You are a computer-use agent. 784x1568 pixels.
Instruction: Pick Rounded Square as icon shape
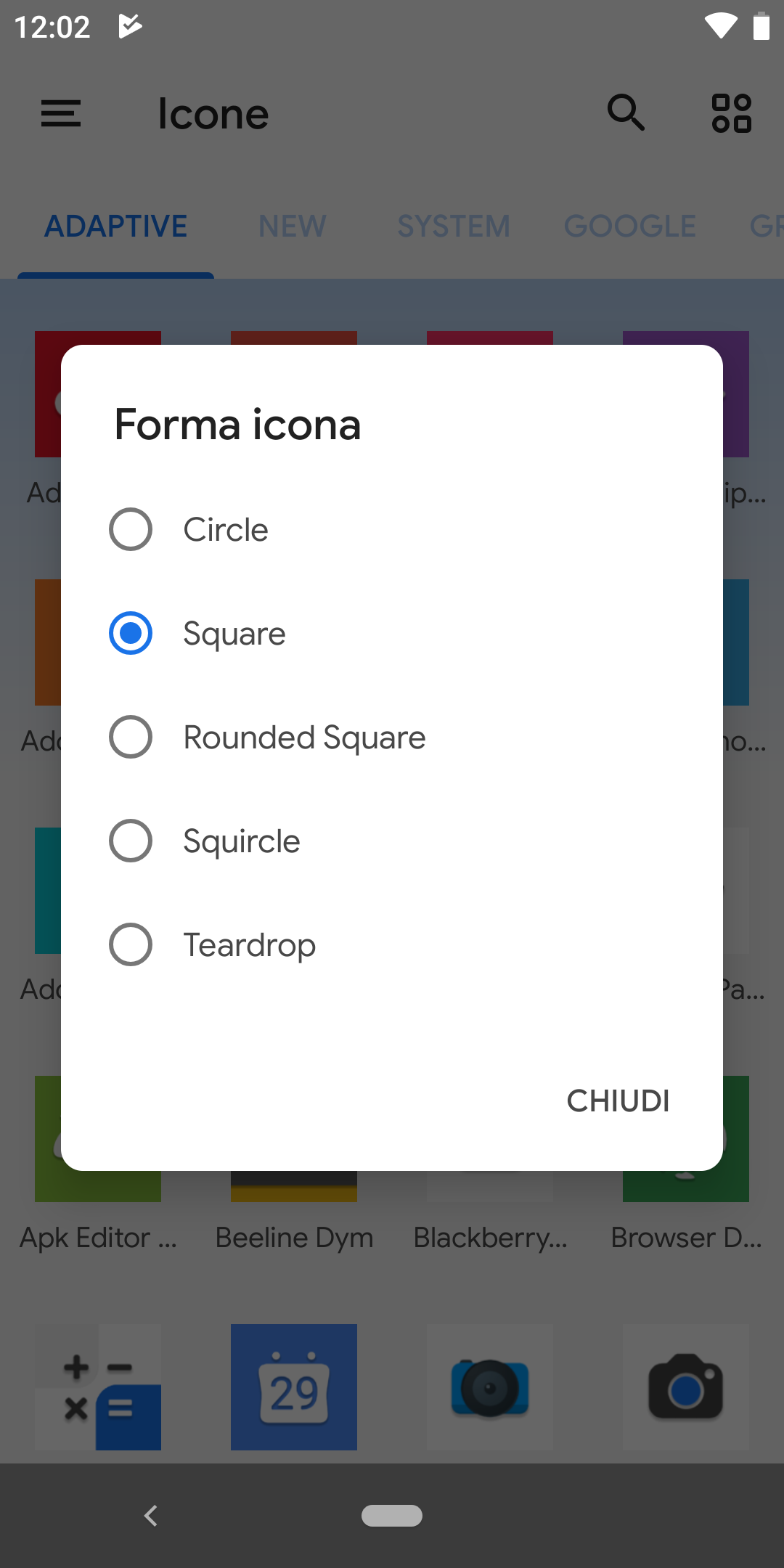392,737
